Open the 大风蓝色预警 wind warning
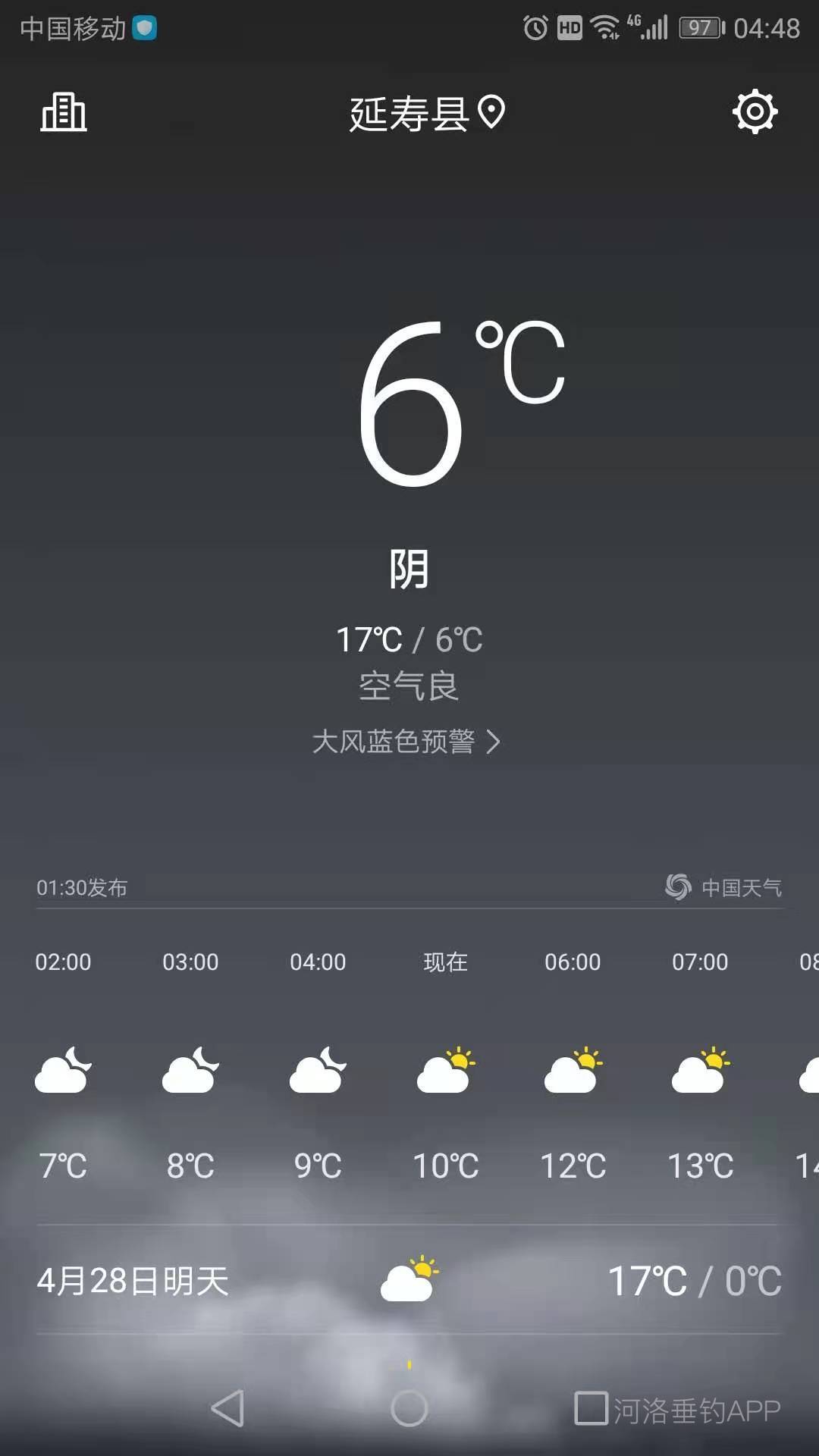 pos(406,742)
